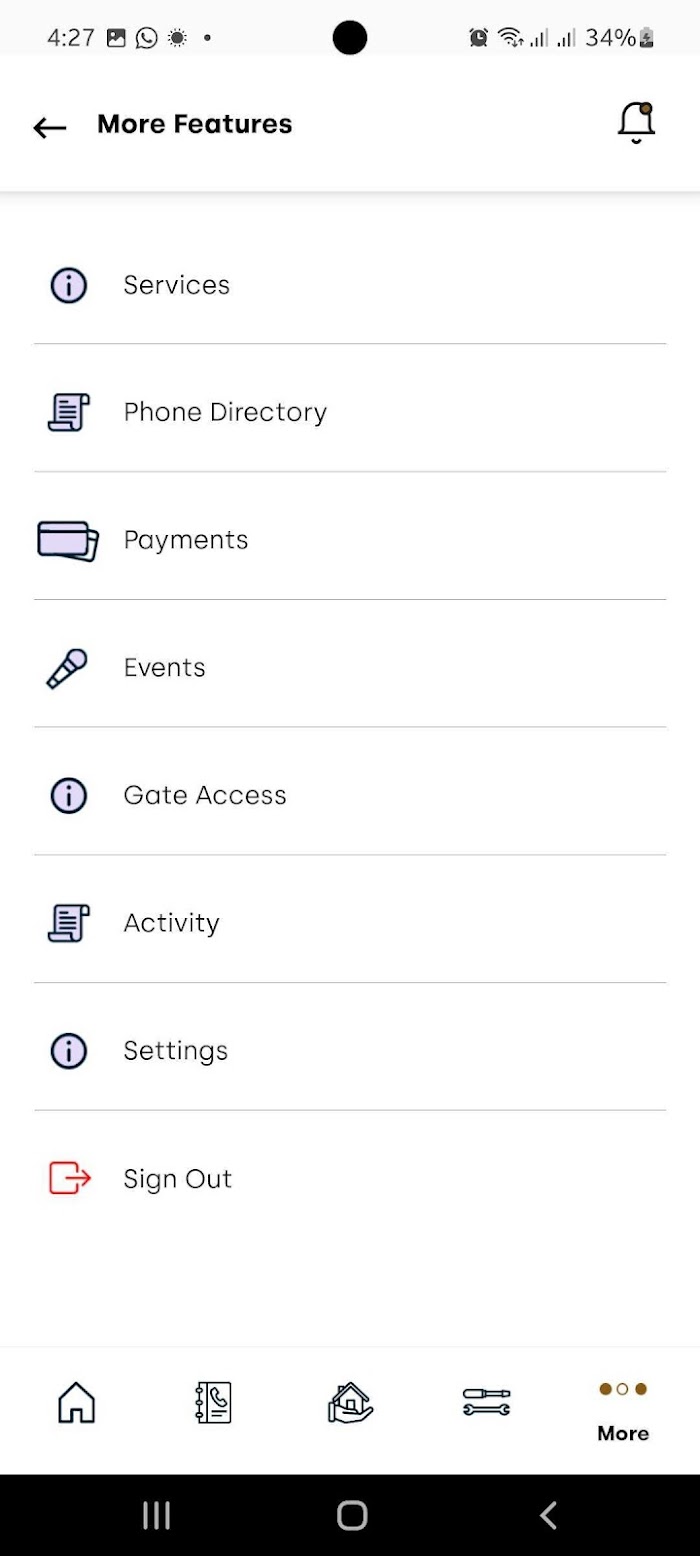This screenshot has height=1556, width=700.
Task: Go back using the top-left arrow
Action: [49, 126]
